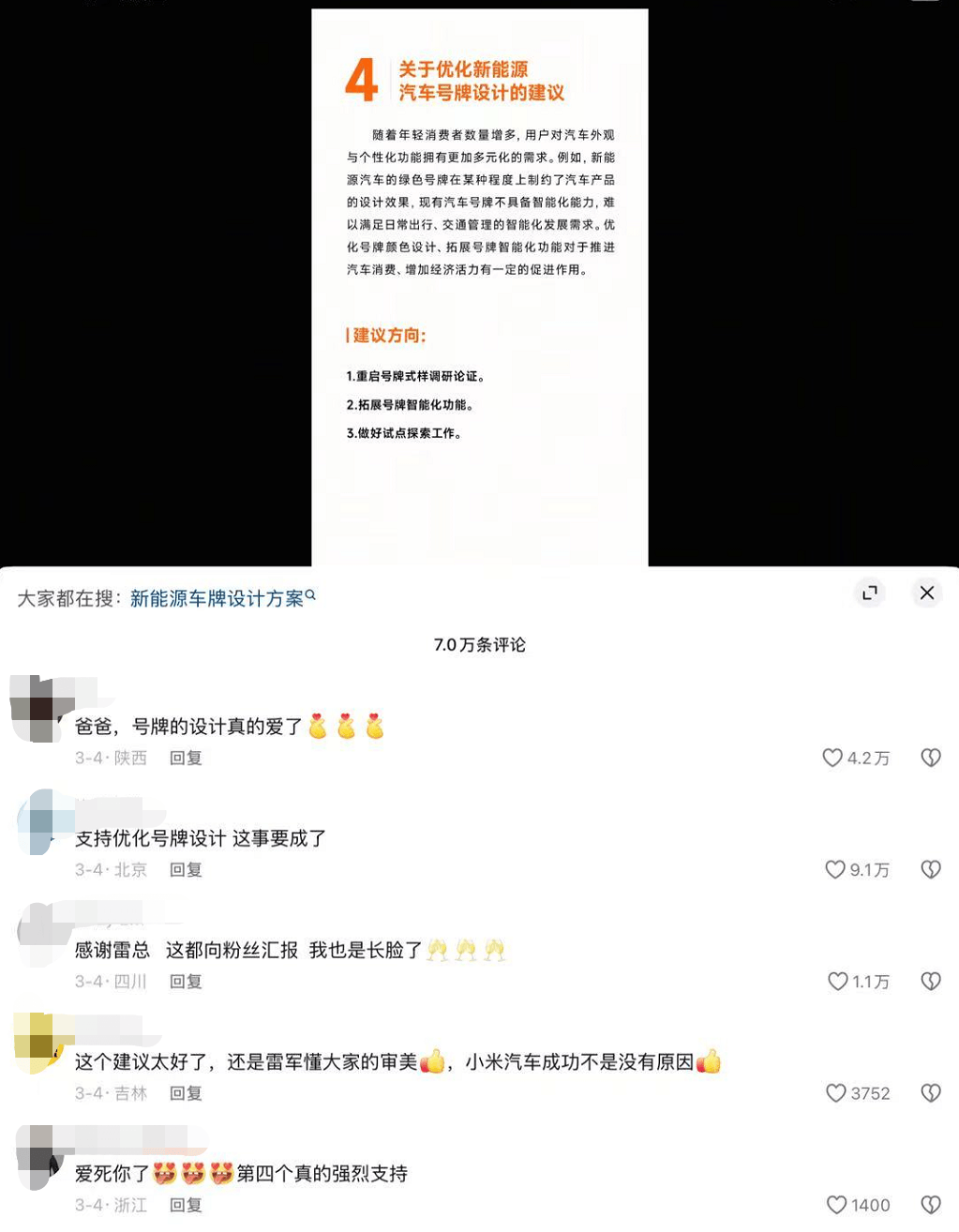Dislike the comment 感谢雷总 这都向粉丝汇报

tap(930, 981)
